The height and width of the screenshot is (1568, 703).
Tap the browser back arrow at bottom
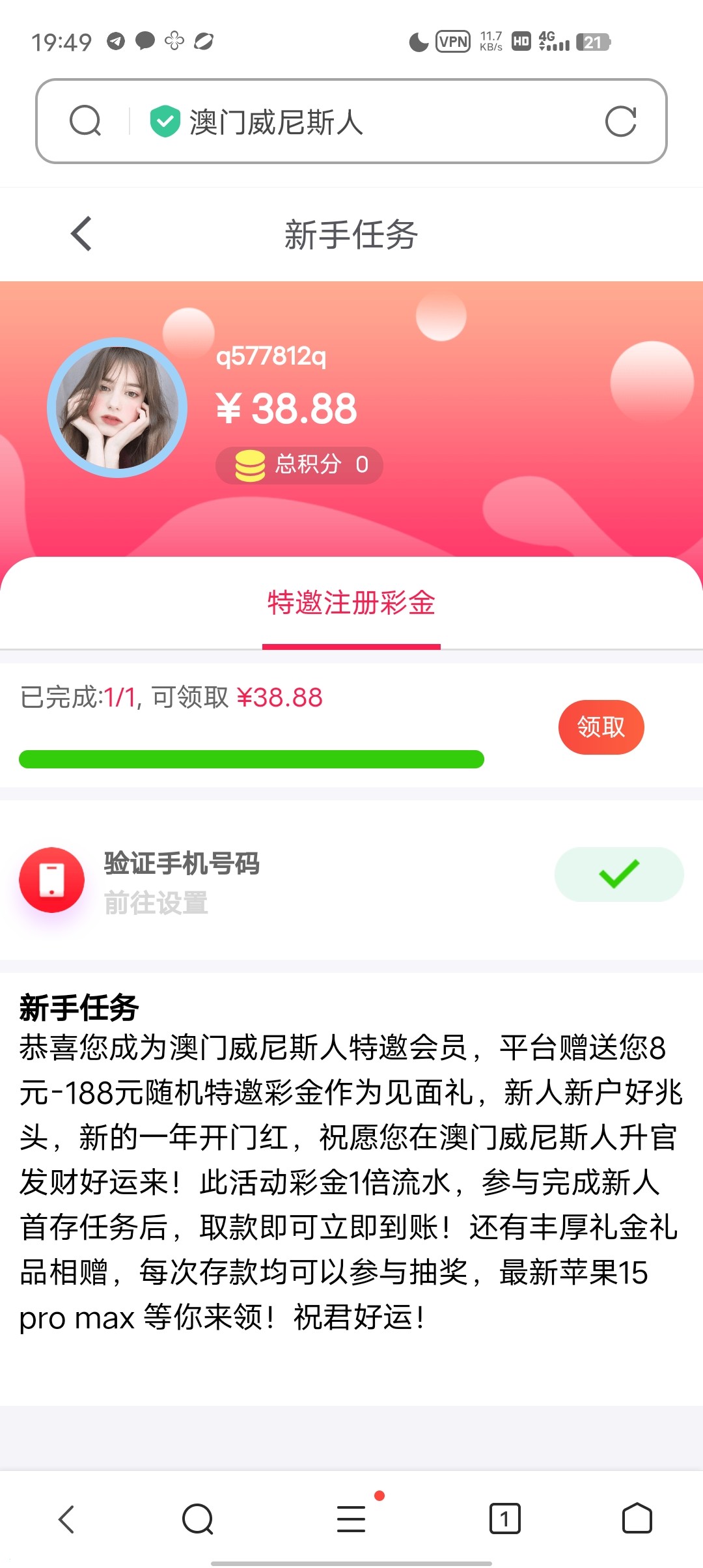click(66, 1520)
